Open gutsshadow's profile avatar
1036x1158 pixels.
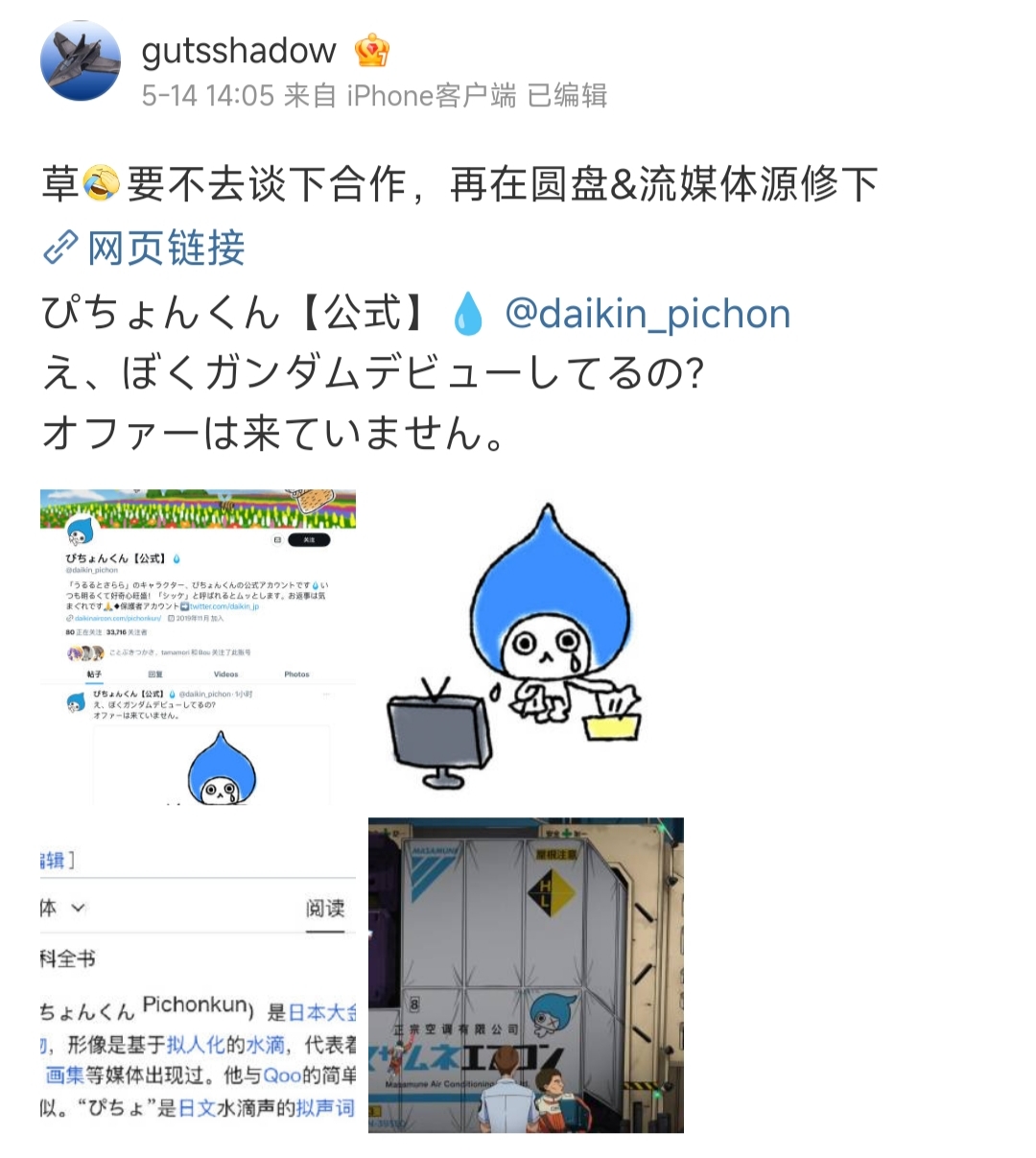(x=81, y=61)
